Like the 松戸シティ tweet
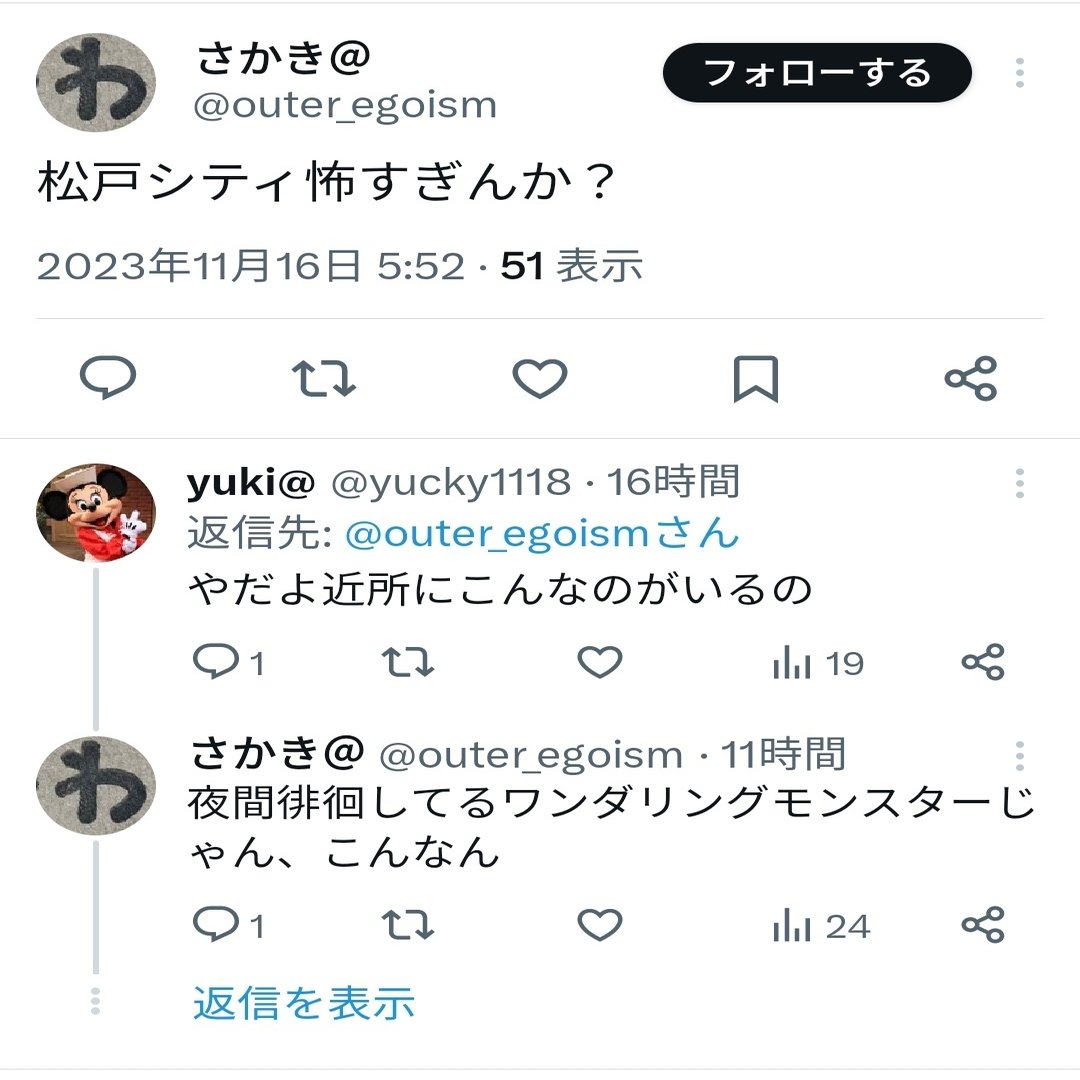Viewport: 1080px width, 1080px height. click(540, 379)
